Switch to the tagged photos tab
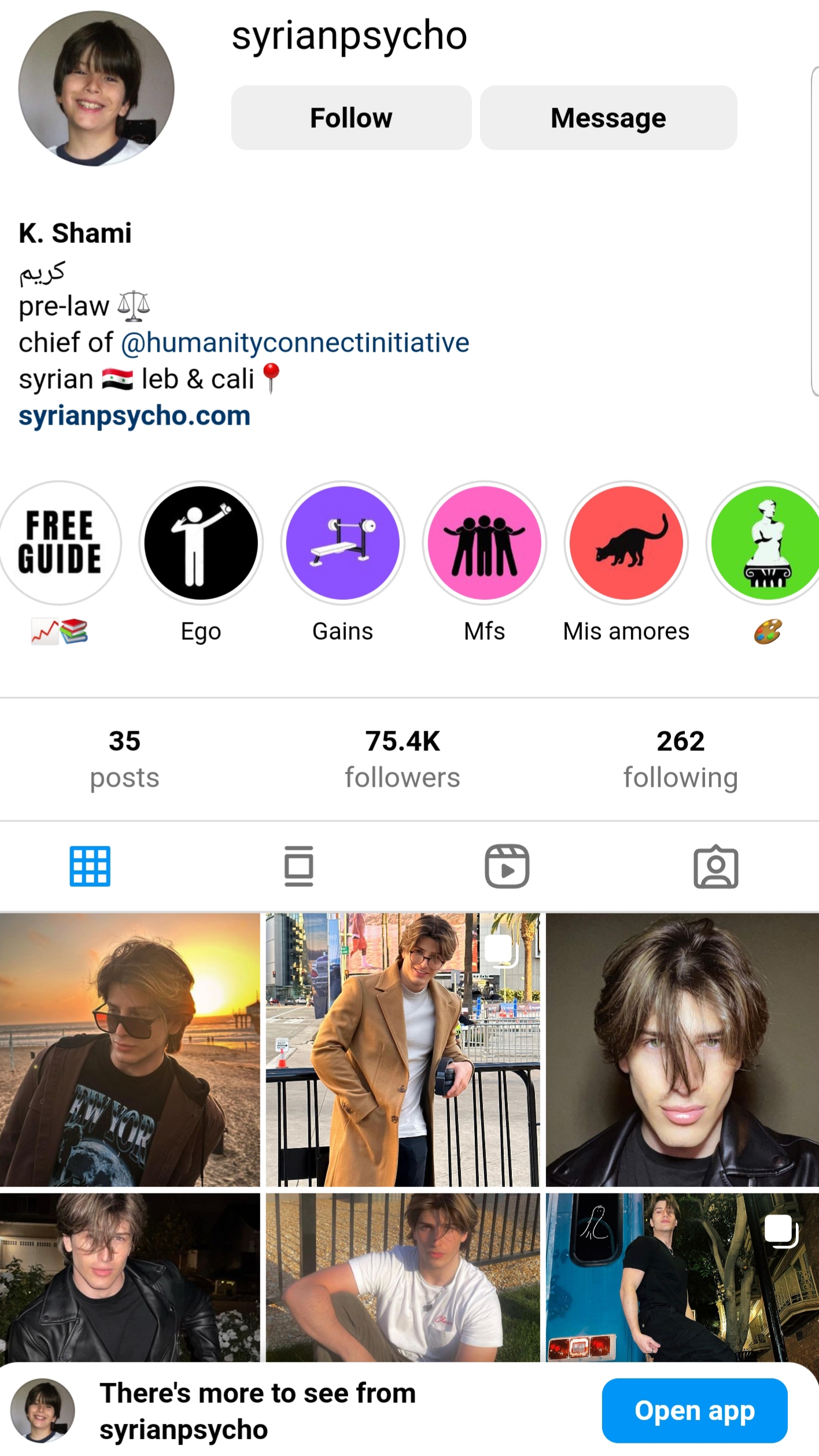 (x=715, y=866)
